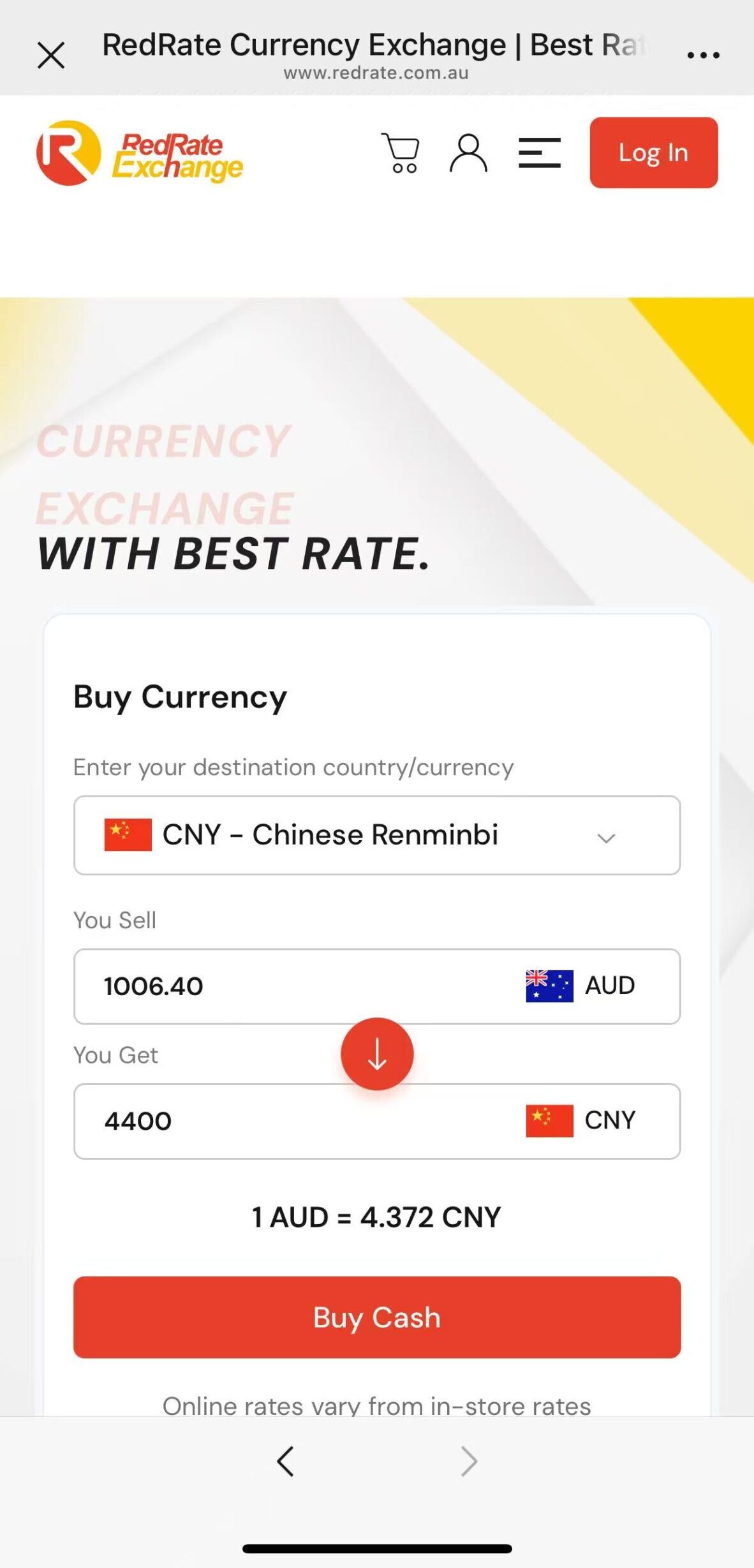Tap the Buy Cash button
754x1568 pixels.
tap(376, 1317)
